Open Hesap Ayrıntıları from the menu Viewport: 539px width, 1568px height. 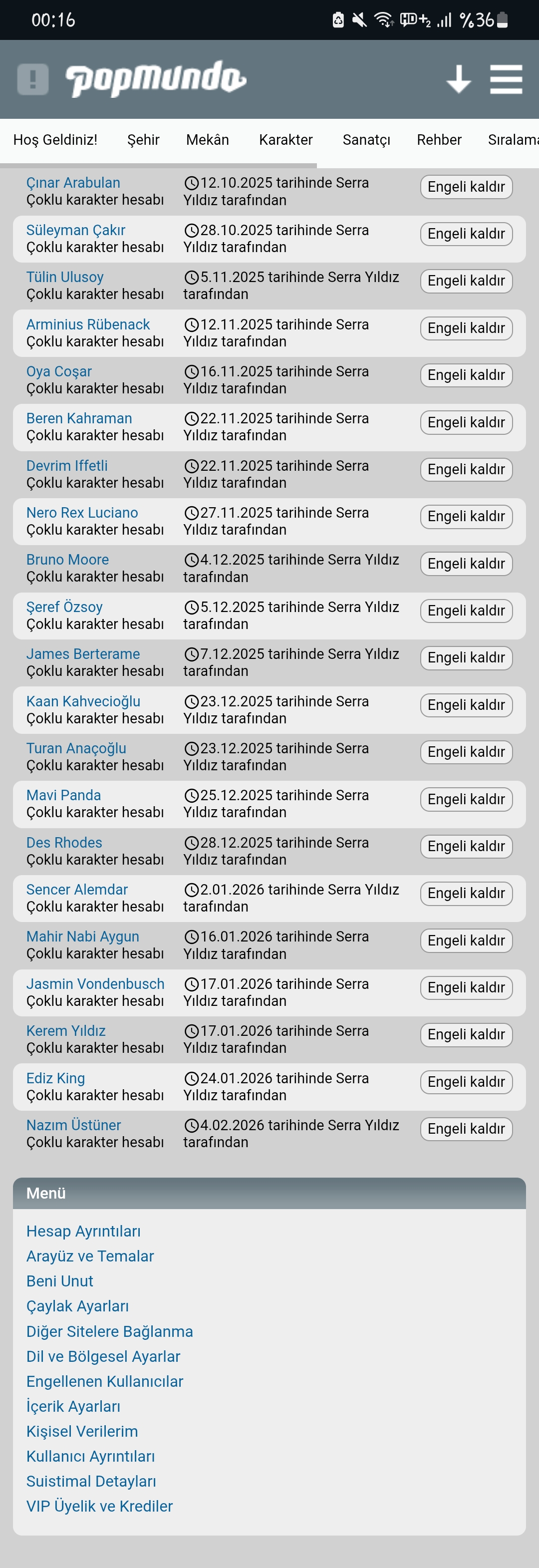pyautogui.click(x=83, y=1232)
